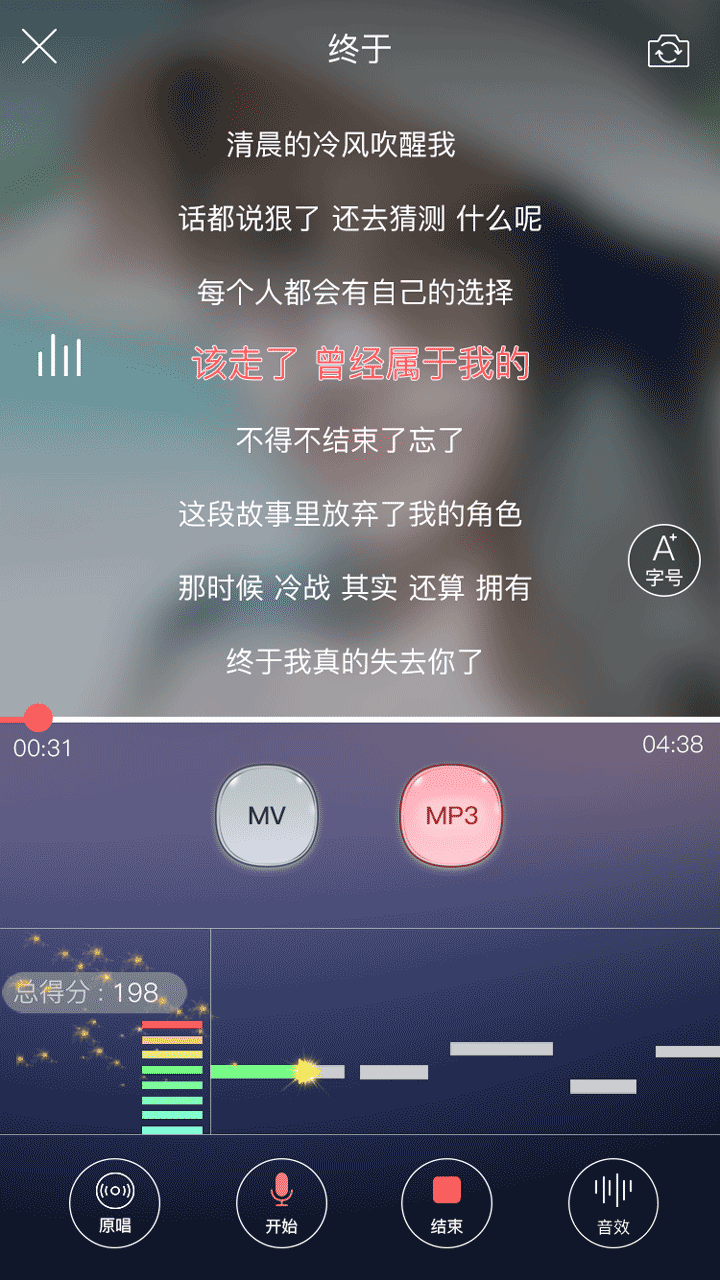This screenshot has width=720, height=1280.
Task: Select MV recording mode
Action: (266, 816)
